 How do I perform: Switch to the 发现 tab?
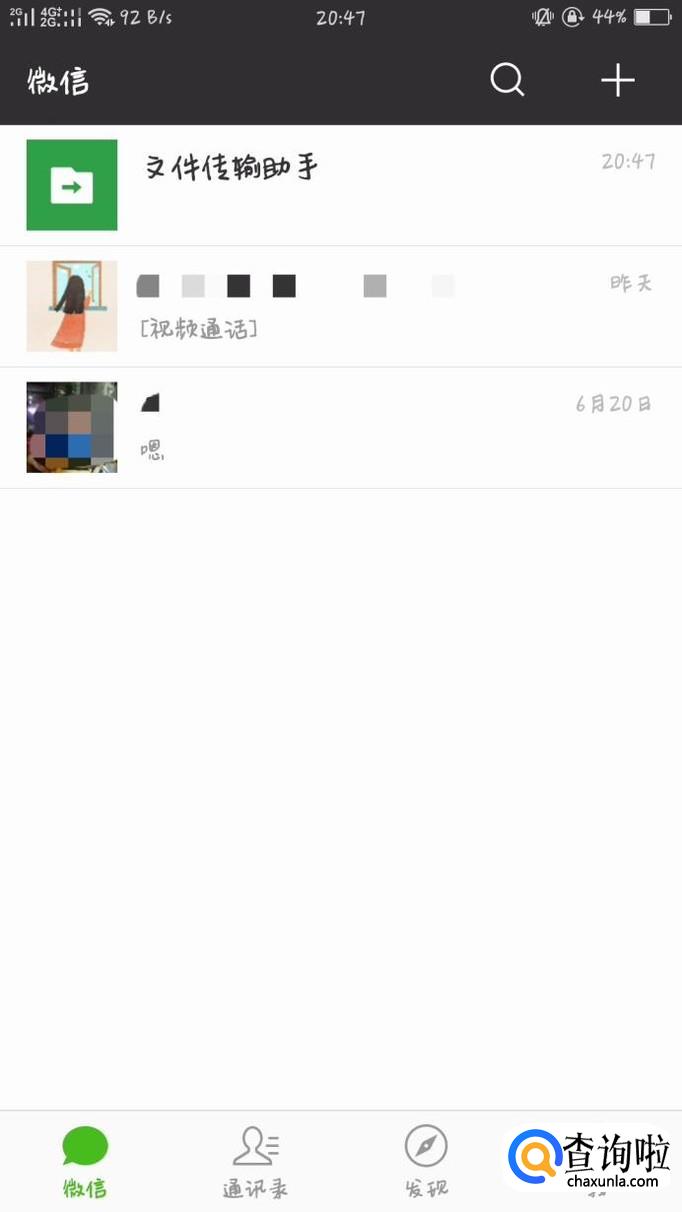click(x=426, y=1162)
